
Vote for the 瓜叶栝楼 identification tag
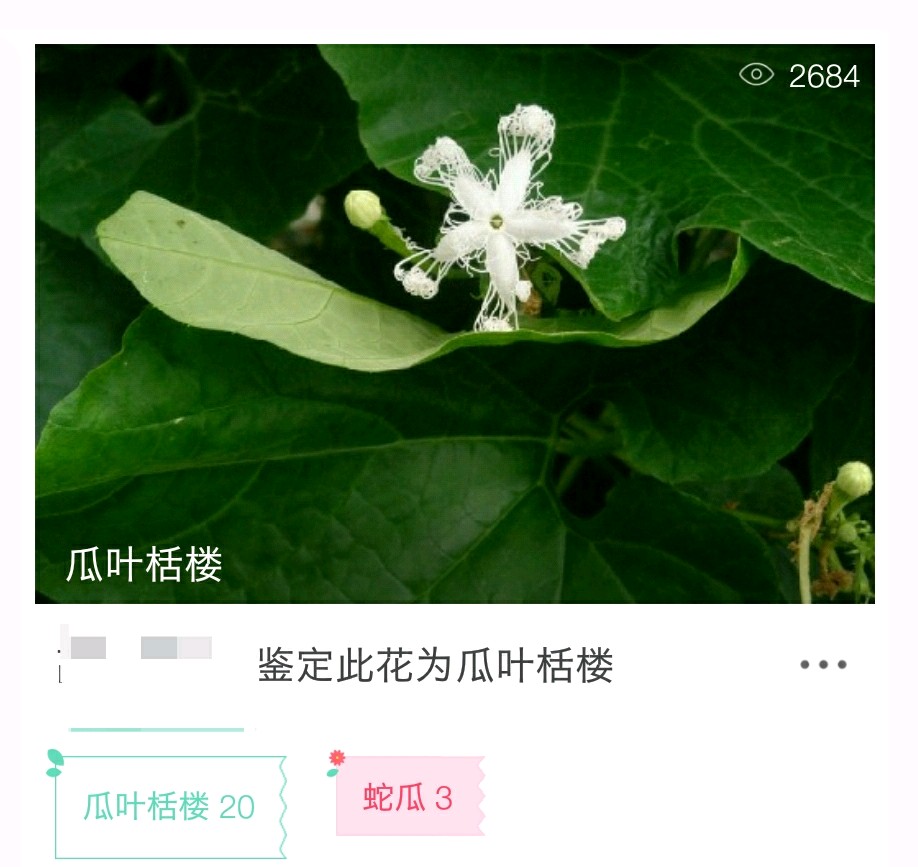coord(170,806)
